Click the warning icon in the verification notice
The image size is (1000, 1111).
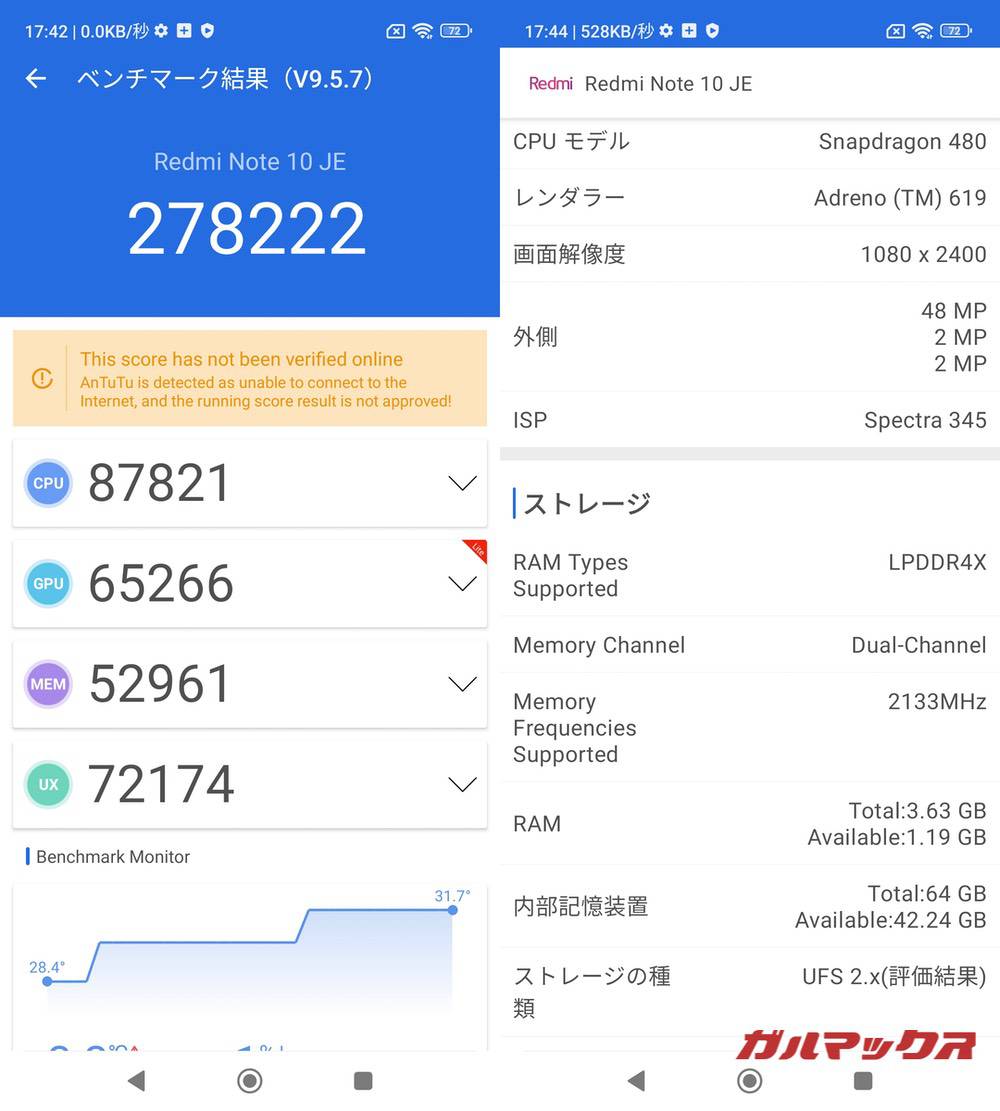pos(41,378)
